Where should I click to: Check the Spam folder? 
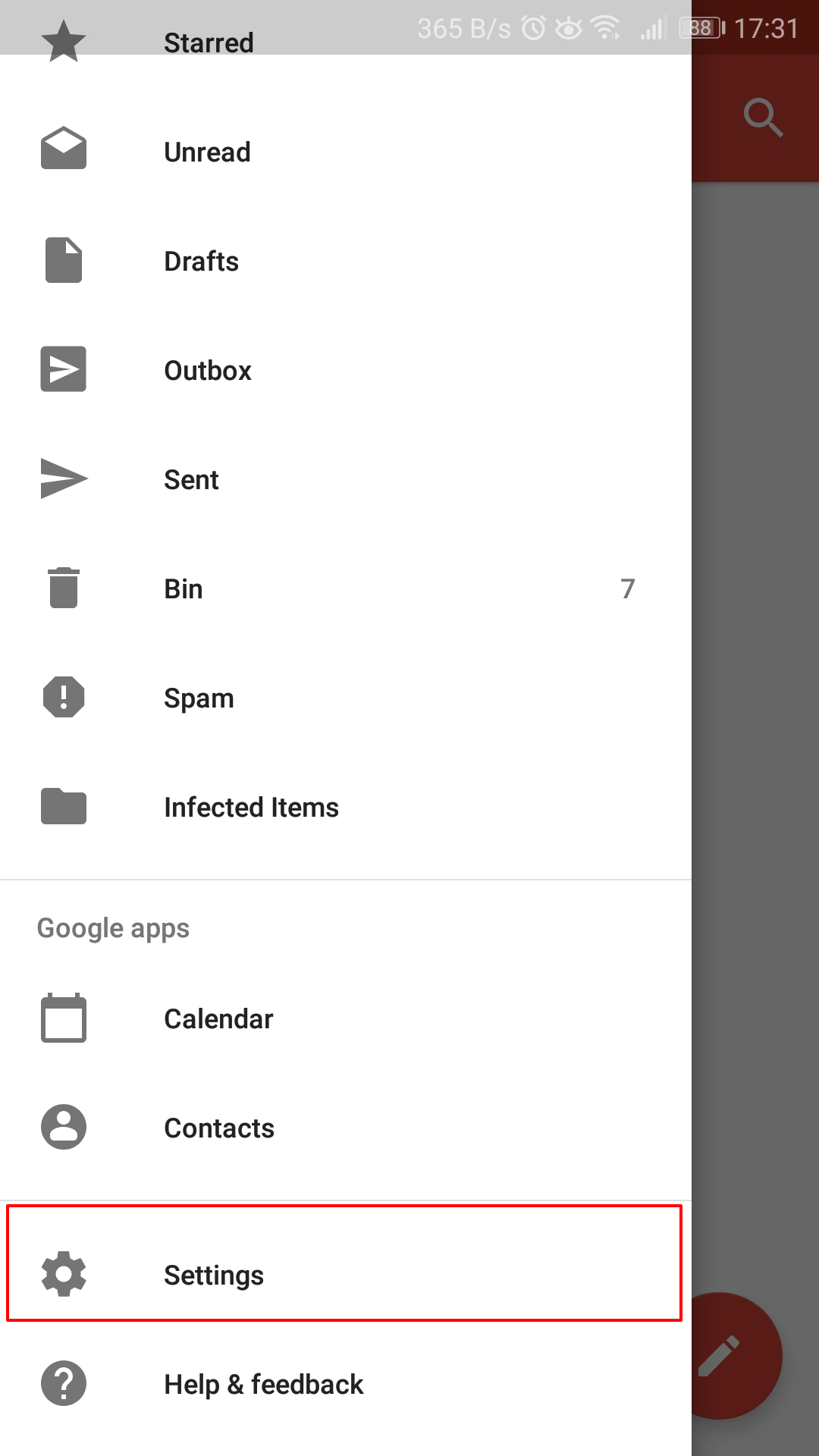[x=199, y=698]
